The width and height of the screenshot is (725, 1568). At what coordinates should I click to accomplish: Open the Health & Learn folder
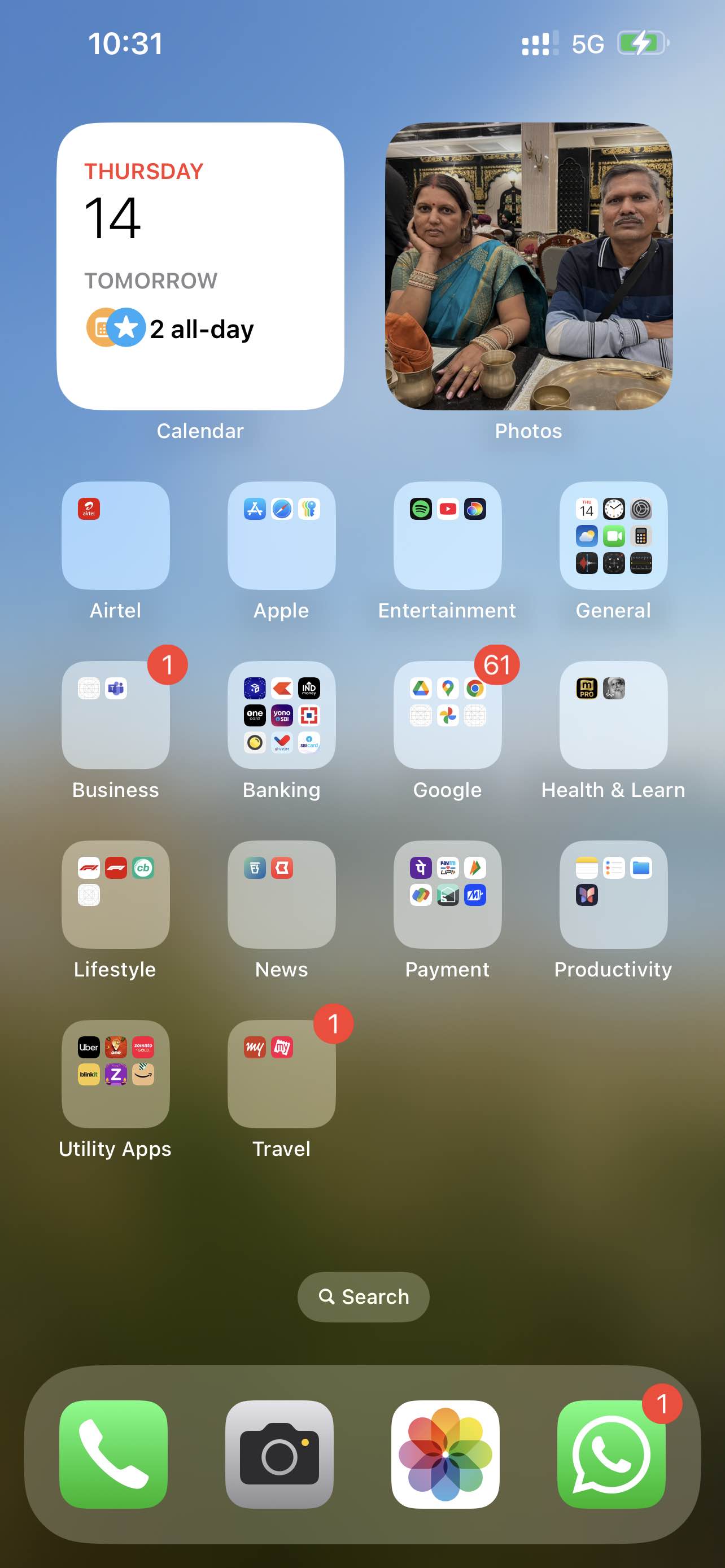[613, 715]
